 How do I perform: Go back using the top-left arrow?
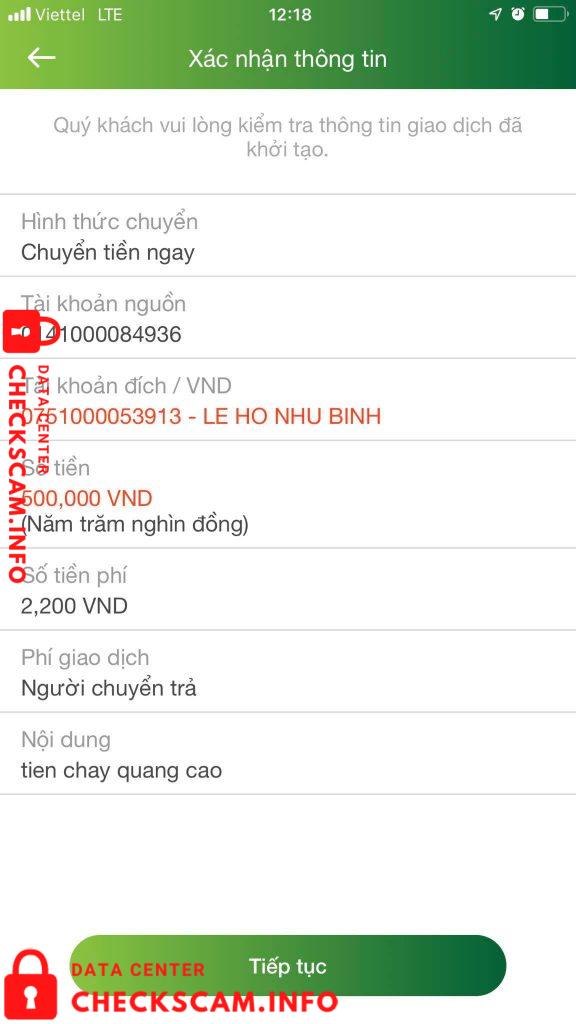tap(41, 58)
